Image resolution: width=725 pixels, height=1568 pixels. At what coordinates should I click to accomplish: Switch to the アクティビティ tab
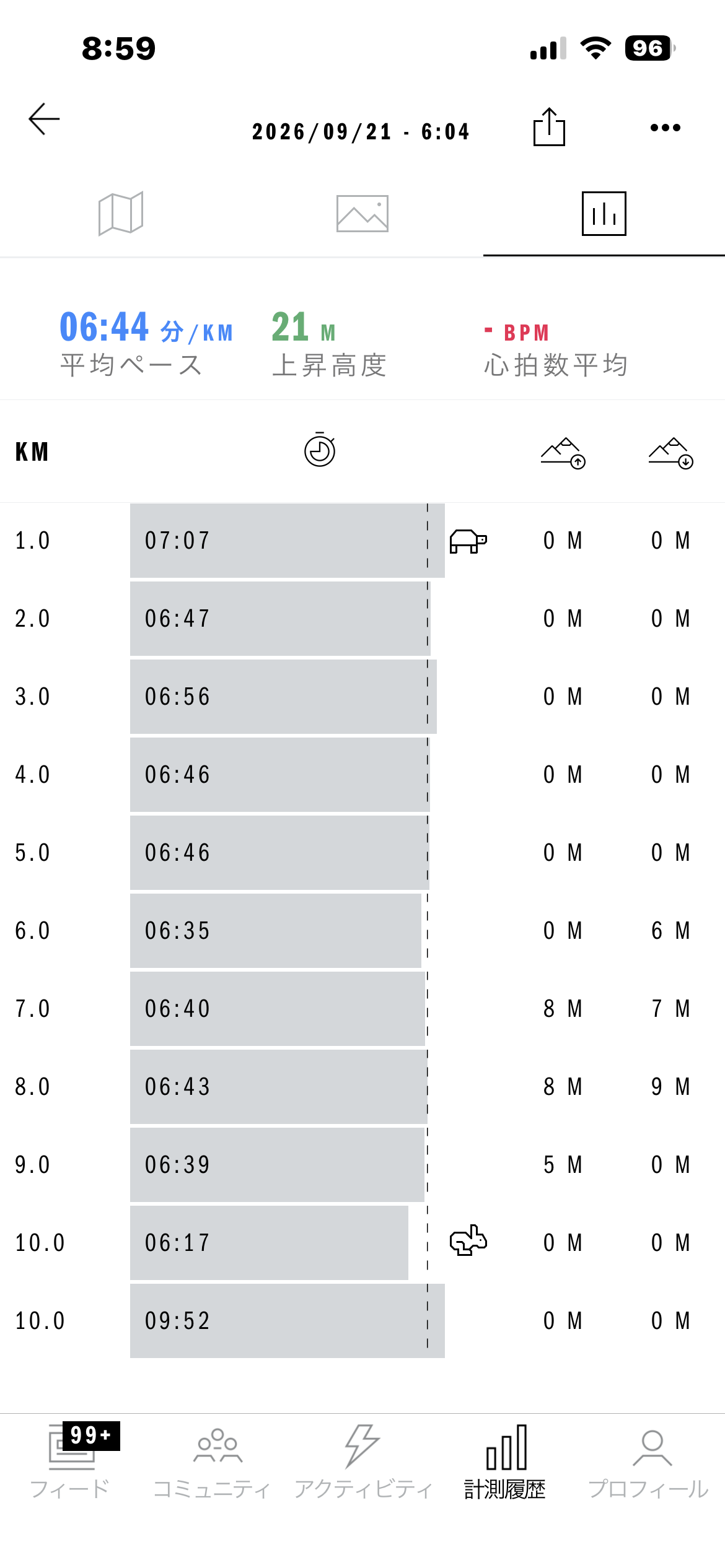coord(362,1461)
